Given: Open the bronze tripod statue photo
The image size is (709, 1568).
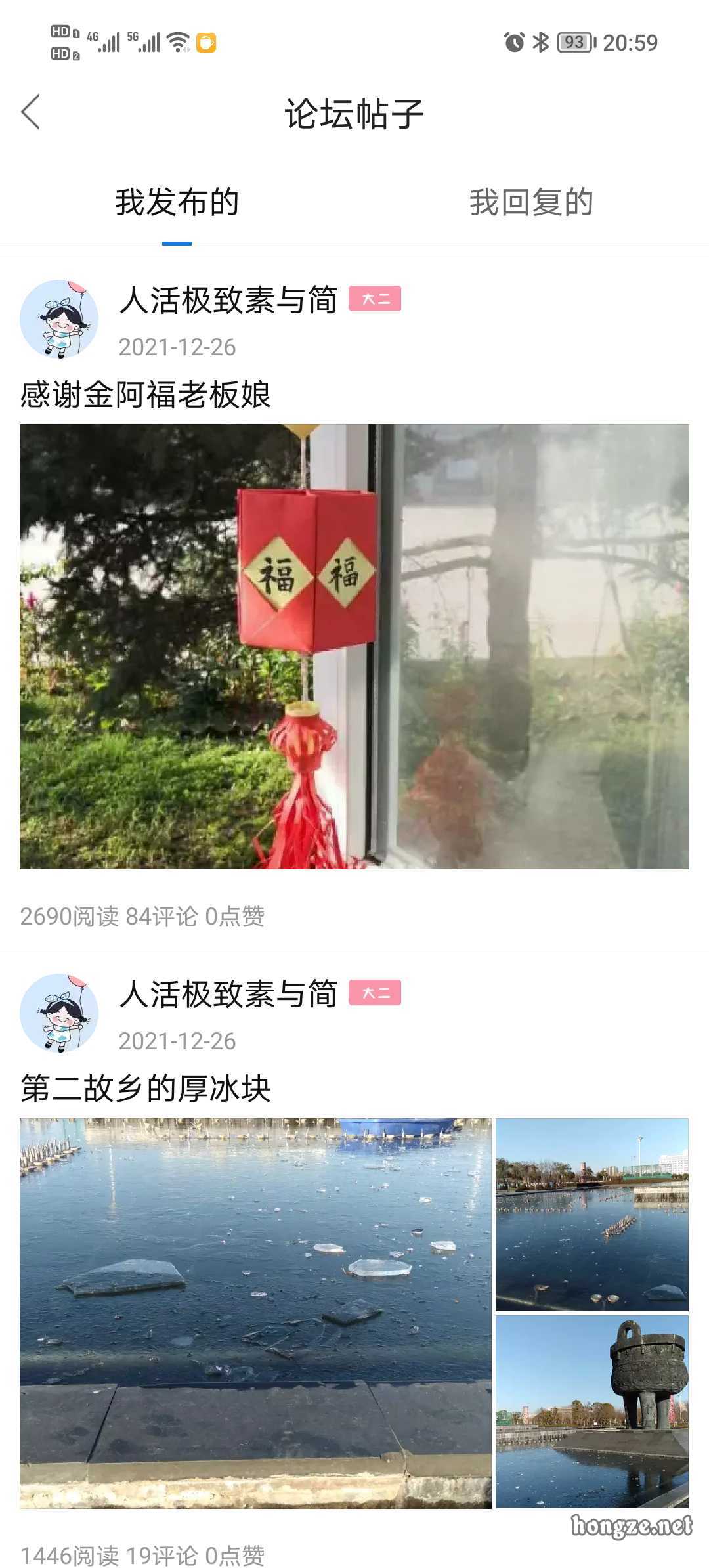Looking at the screenshot, I should coord(591,1411).
